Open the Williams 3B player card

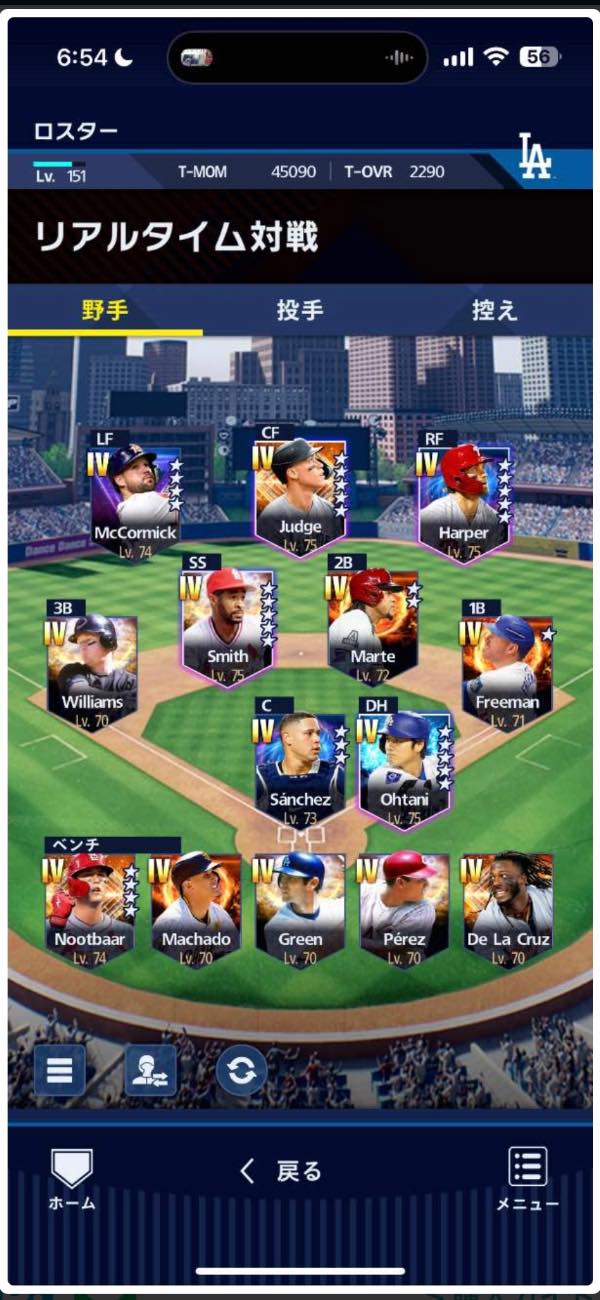[x=91, y=670]
